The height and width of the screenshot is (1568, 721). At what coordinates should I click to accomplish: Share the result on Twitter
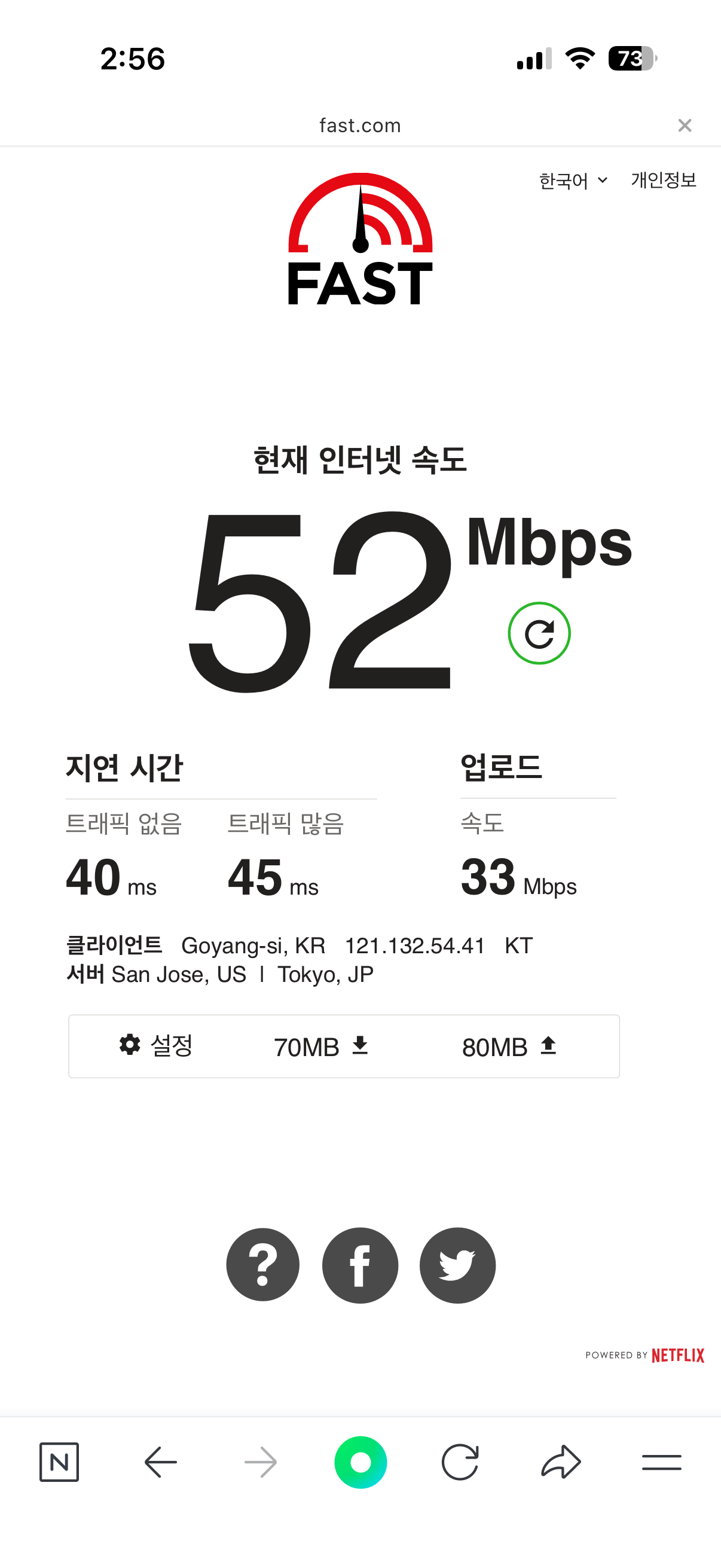pos(457,1265)
